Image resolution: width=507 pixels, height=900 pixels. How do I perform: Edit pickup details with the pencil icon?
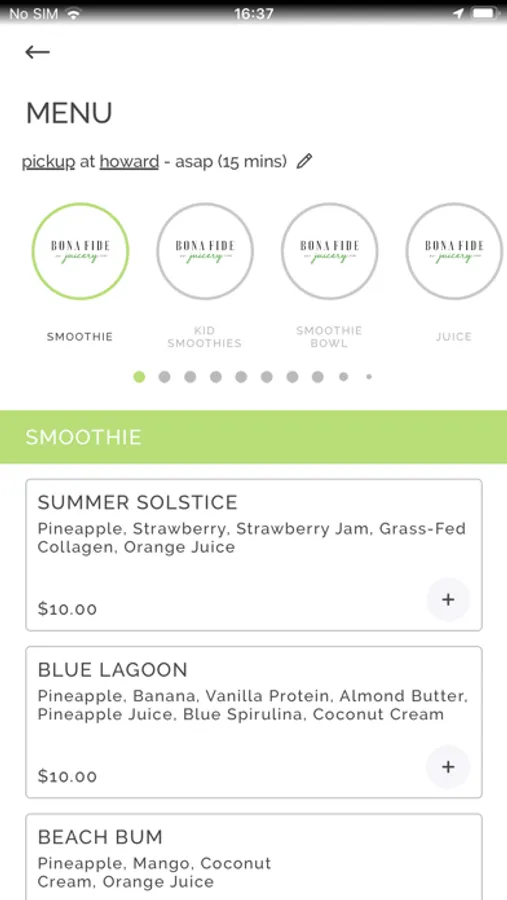pyautogui.click(x=304, y=161)
